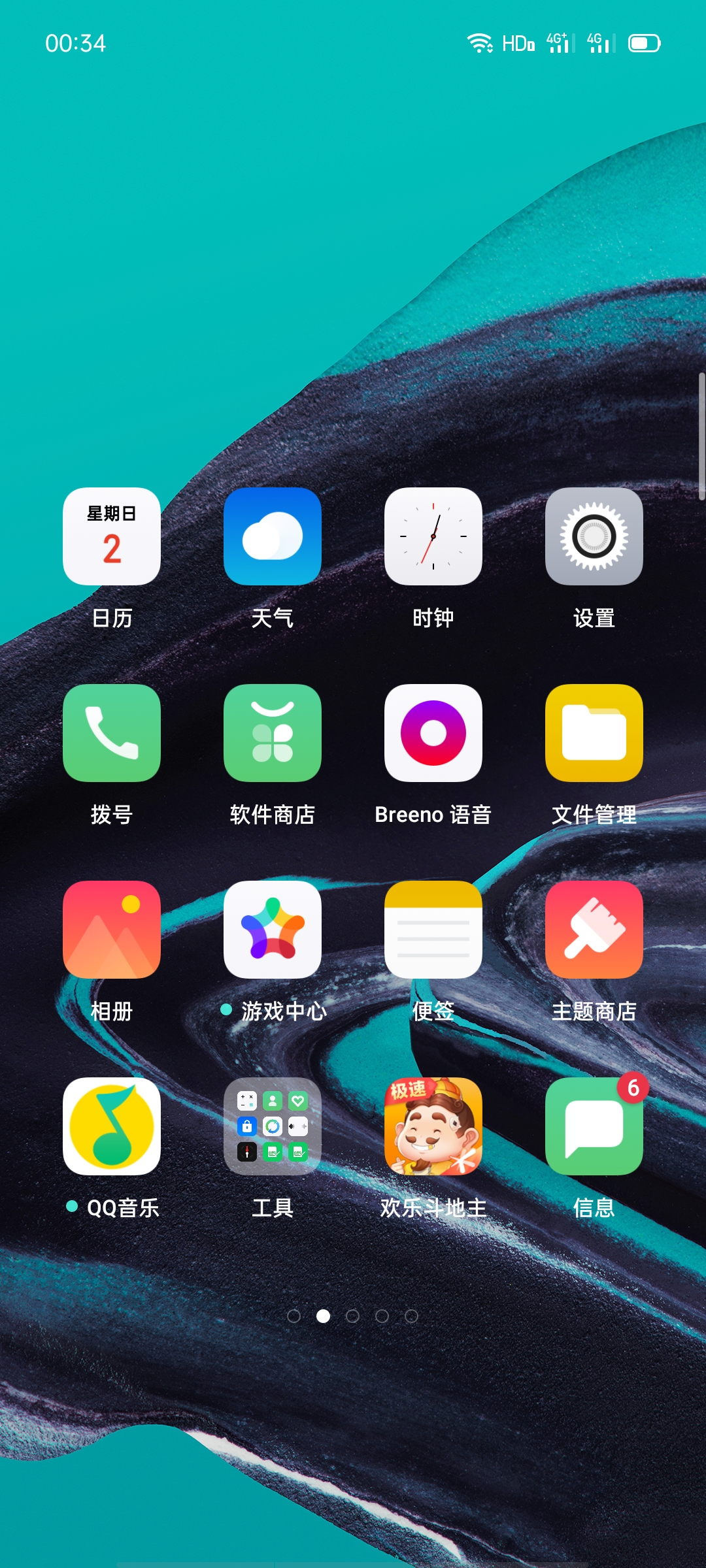Image resolution: width=706 pixels, height=1568 pixels.
Task: Launch QQ音乐 music app
Action: point(112,1126)
